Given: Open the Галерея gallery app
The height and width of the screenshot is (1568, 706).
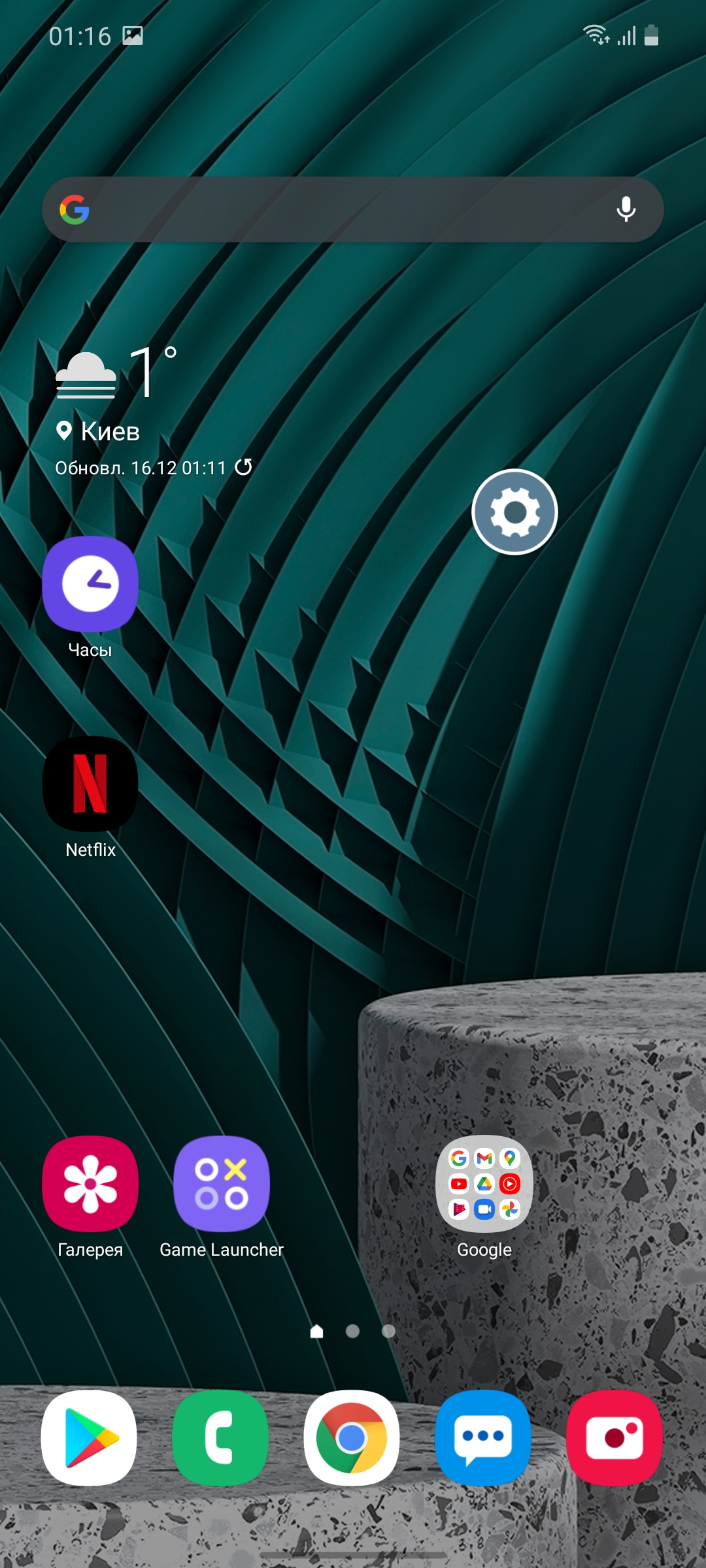Looking at the screenshot, I should pyautogui.click(x=90, y=1183).
